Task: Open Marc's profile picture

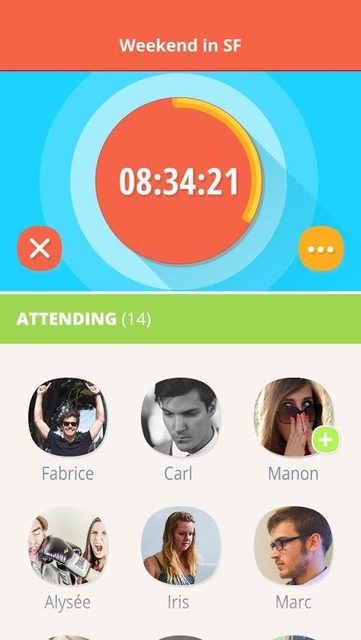Action: click(x=293, y=545)
